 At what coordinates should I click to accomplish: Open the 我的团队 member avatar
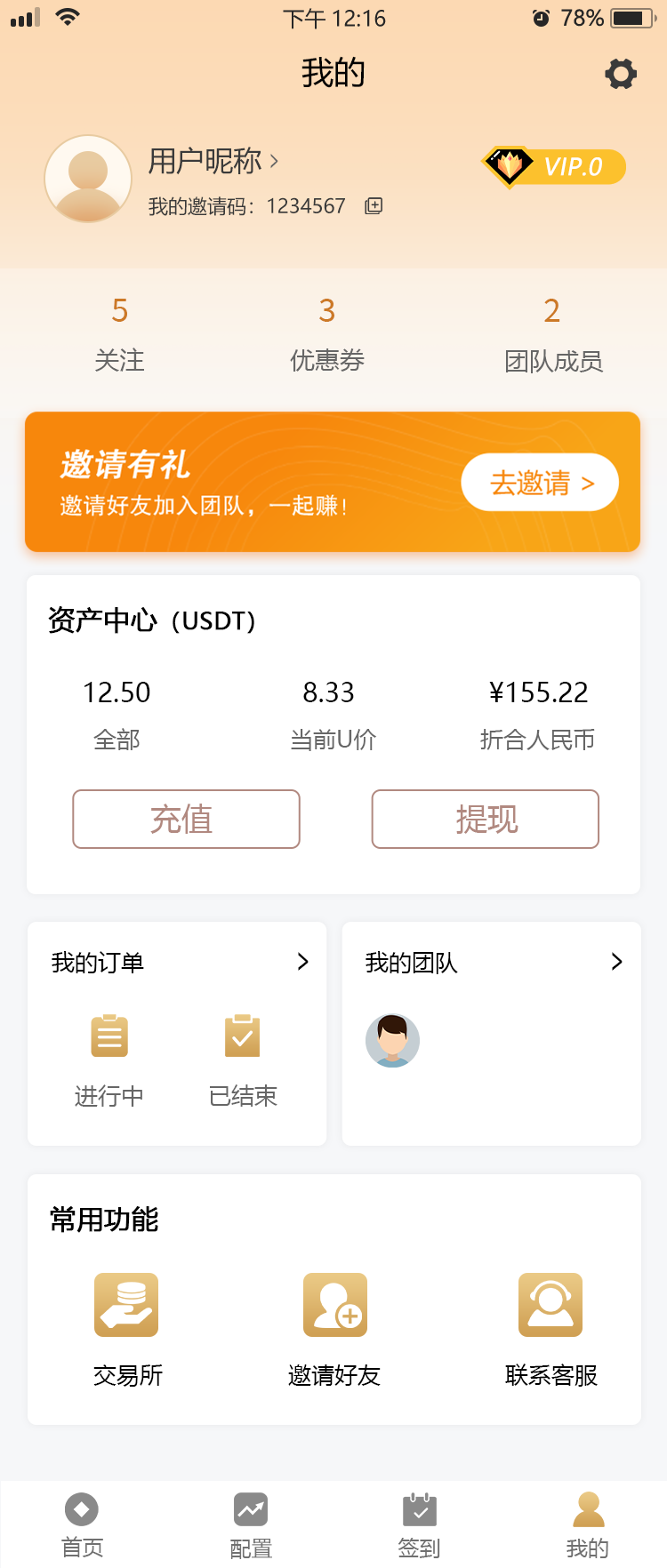pyautogui.click(x=392, y=1040)
